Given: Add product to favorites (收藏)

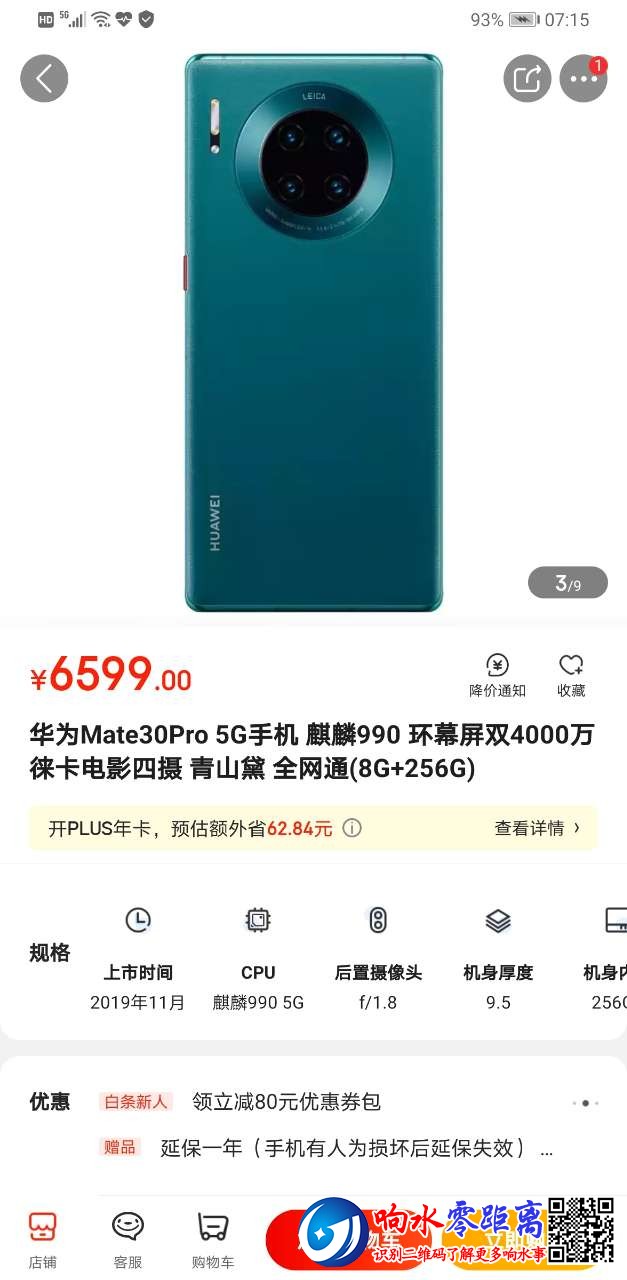Looking at the screenshot, I should coord(571,675).
